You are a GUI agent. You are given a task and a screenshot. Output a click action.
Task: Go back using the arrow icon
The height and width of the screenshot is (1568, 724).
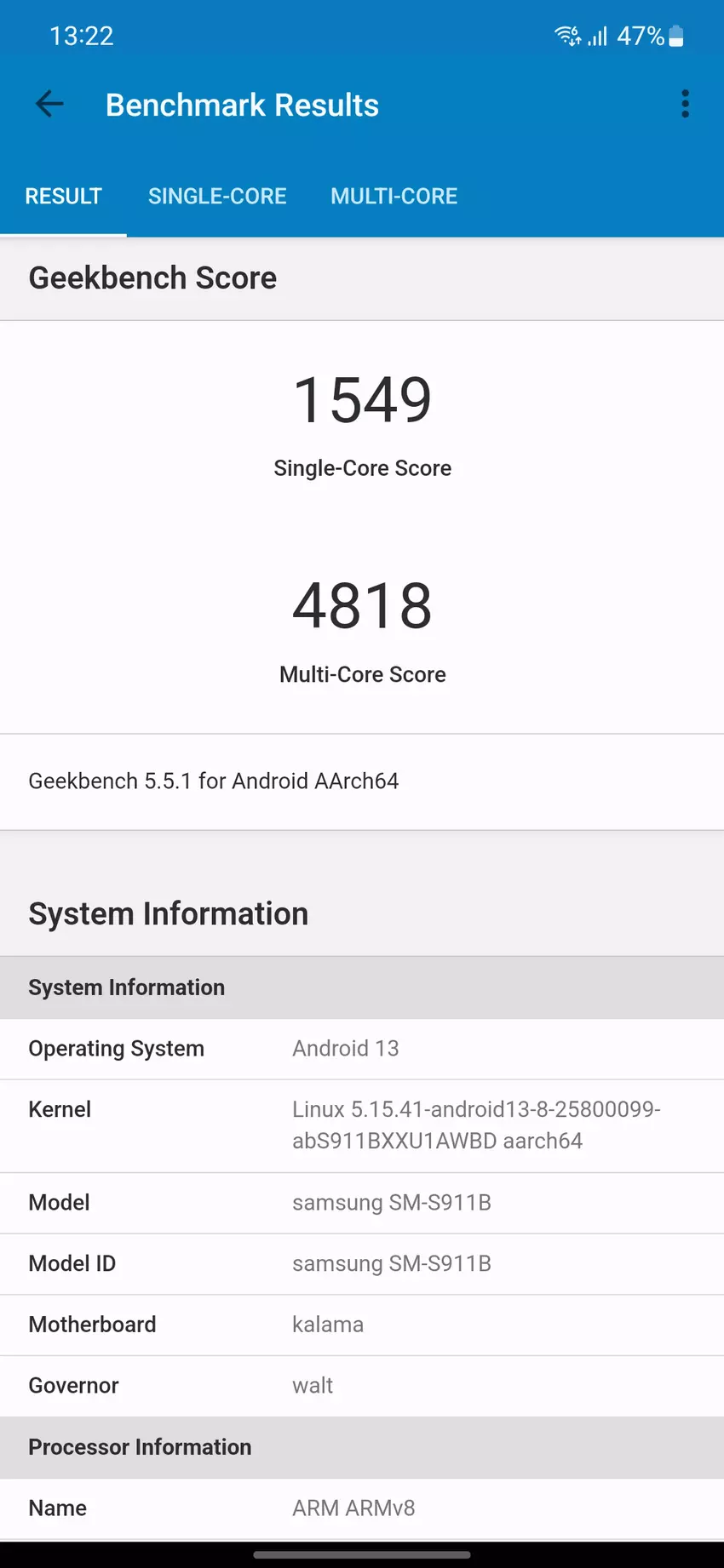click(x=49, y=104)
